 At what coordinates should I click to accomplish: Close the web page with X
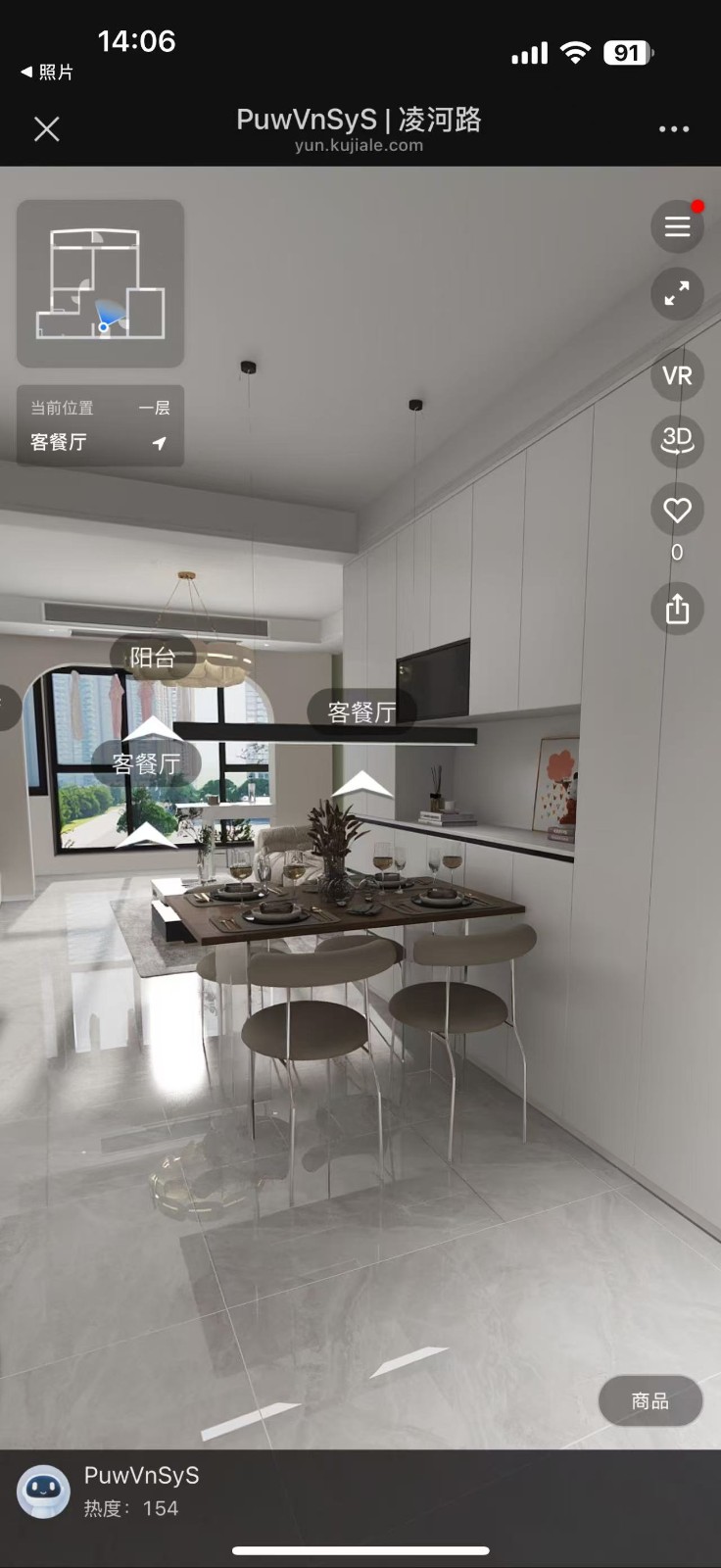tap(46, 128)
